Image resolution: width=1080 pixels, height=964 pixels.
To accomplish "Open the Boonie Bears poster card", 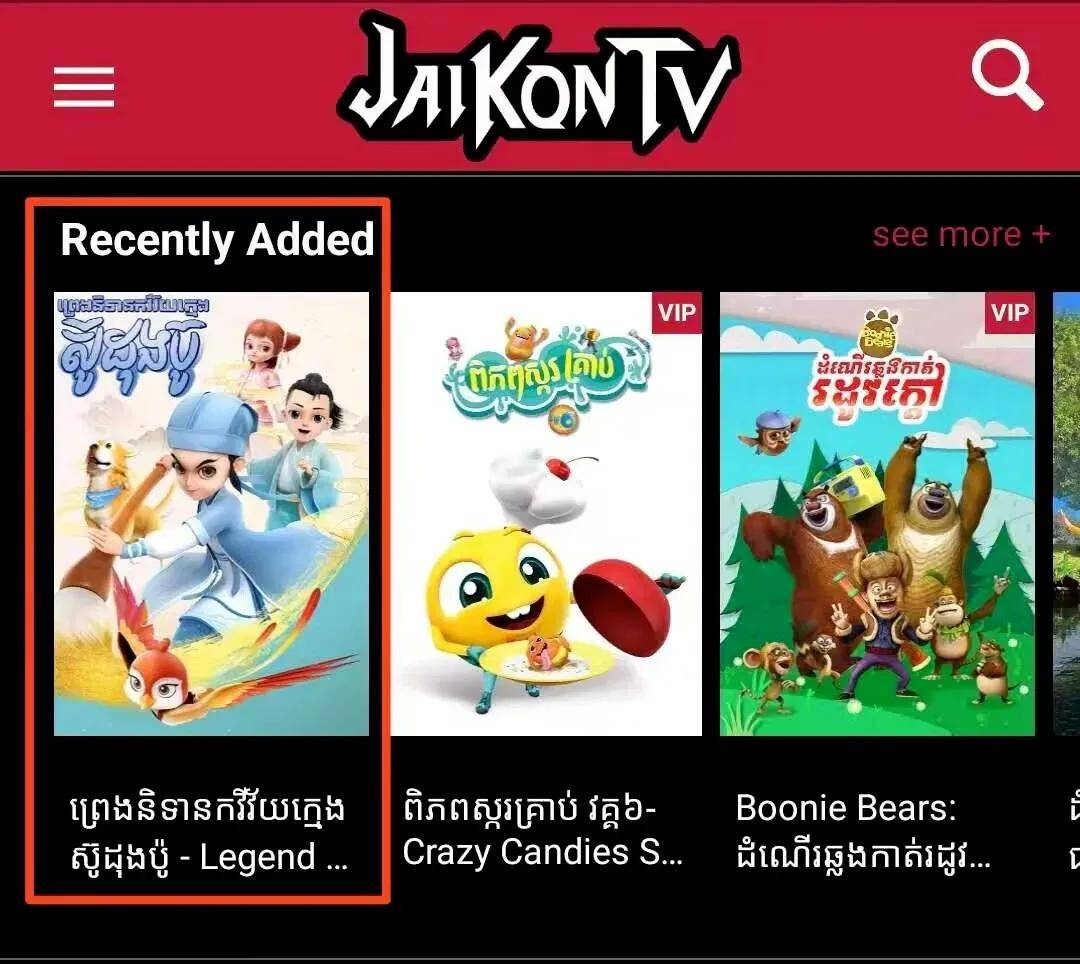I will [877, 514].
